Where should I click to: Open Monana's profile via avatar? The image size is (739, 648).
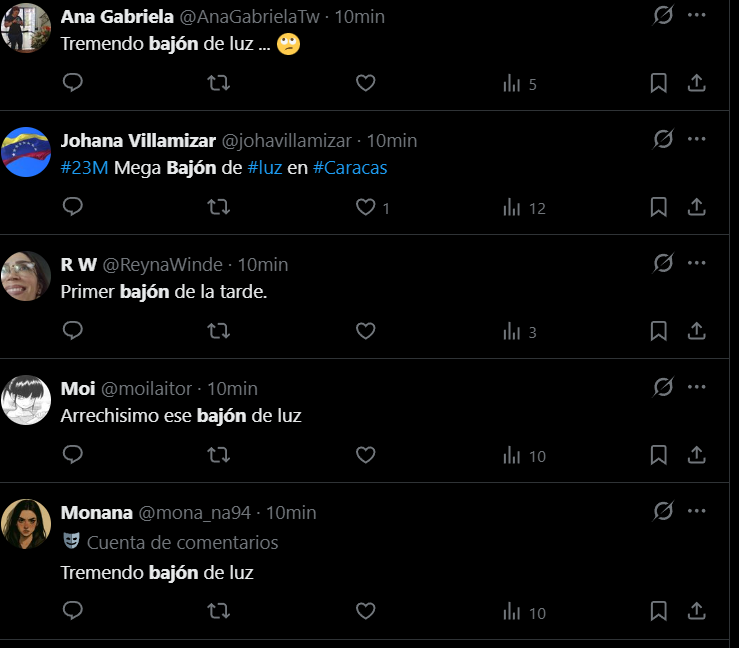[27, 523]
